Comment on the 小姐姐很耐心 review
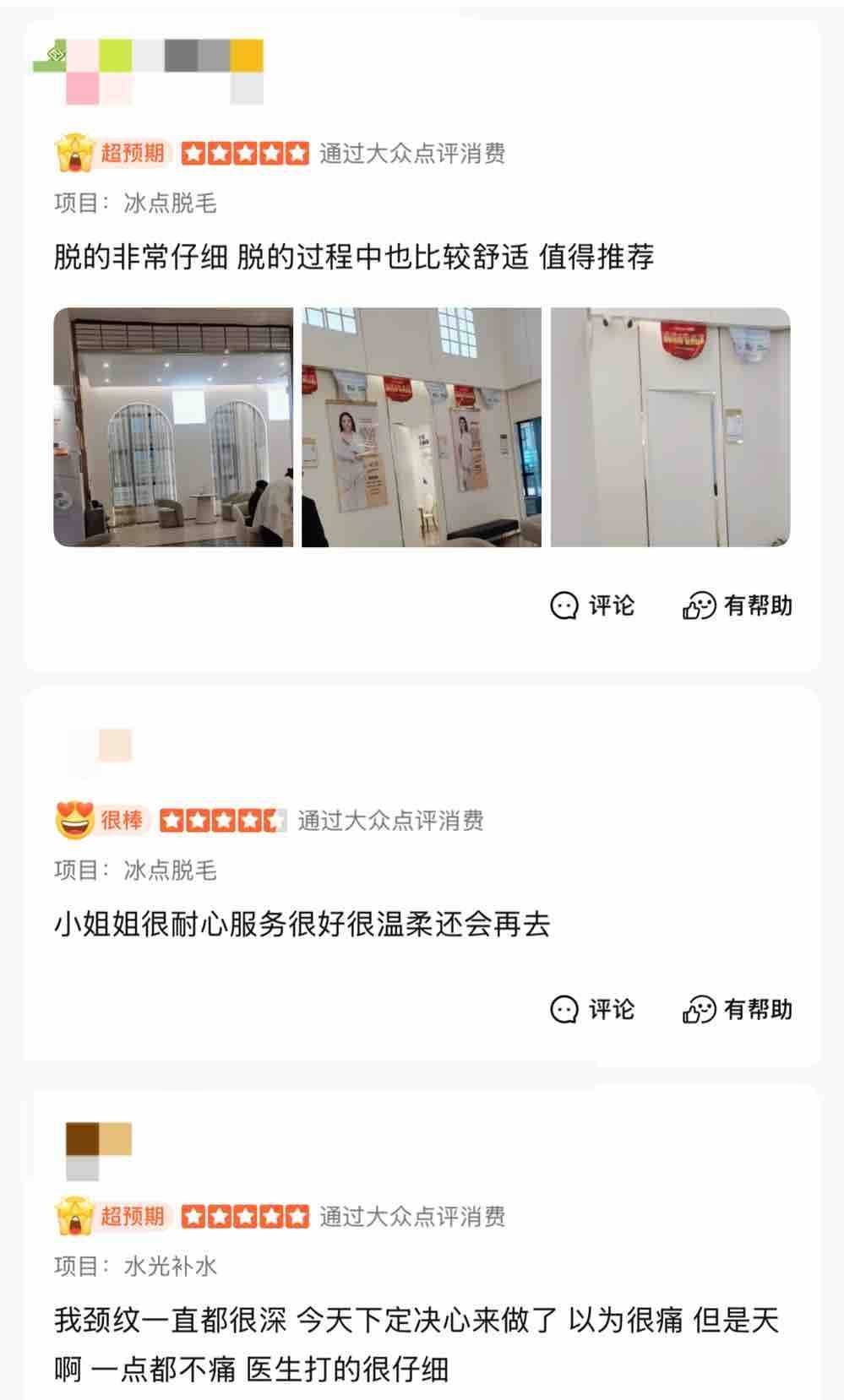844x1400 pixels. (x=592, y=1009)
